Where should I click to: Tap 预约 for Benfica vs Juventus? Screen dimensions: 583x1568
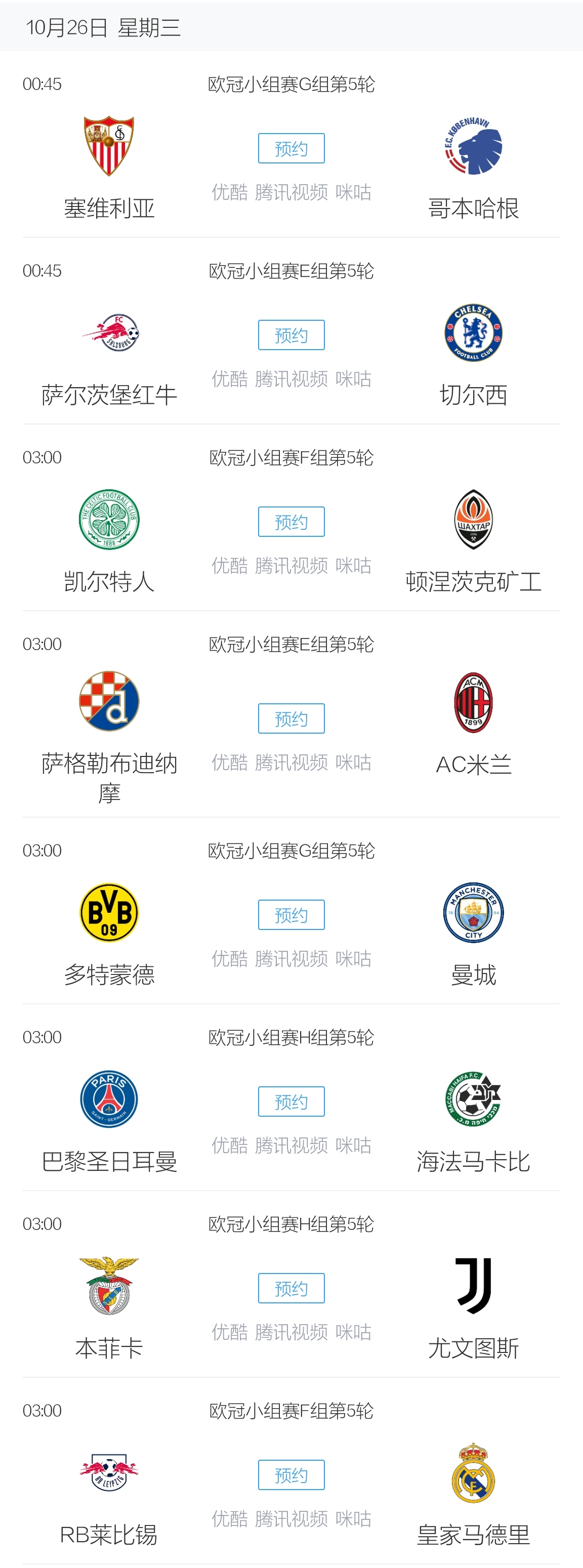tap(291, 1288)
